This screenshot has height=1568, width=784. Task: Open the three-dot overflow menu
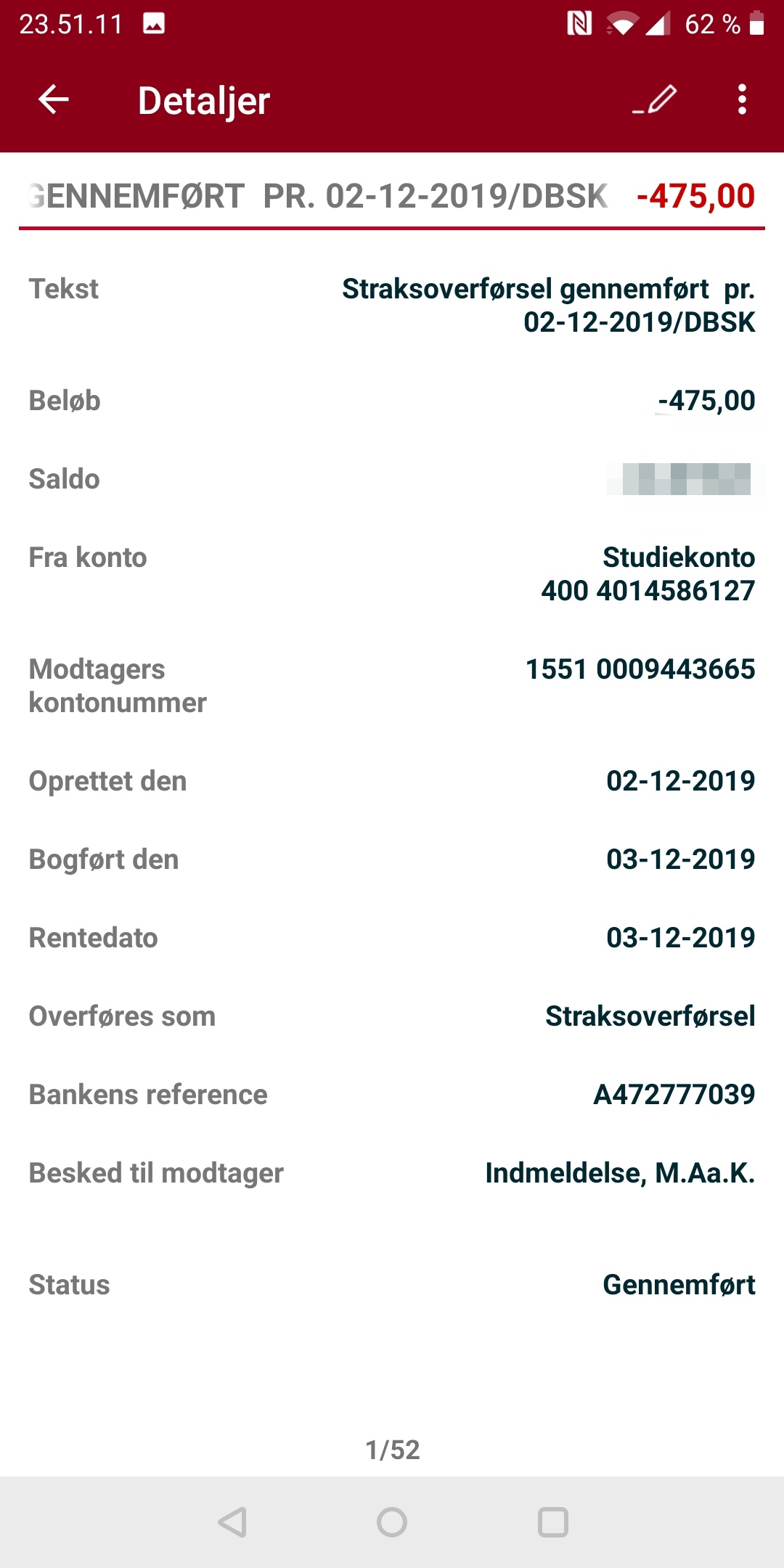742,99
